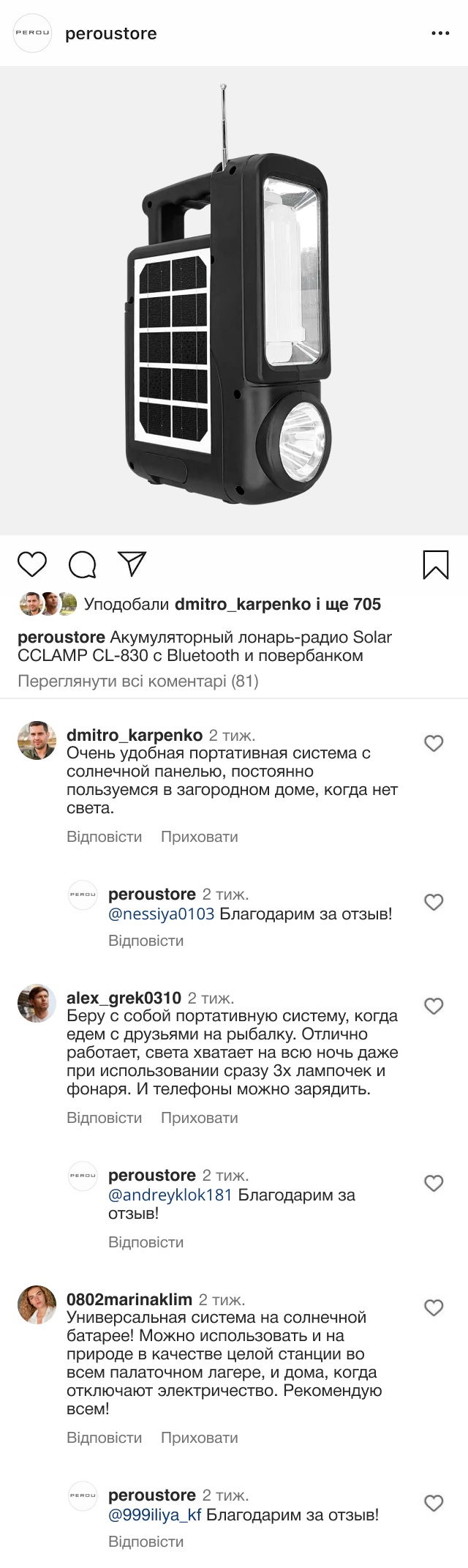The width and height of the screenshot is (468, 1568).
Task: Reply to dmitro_karpenko's comment
Action: tap(104, 837)
